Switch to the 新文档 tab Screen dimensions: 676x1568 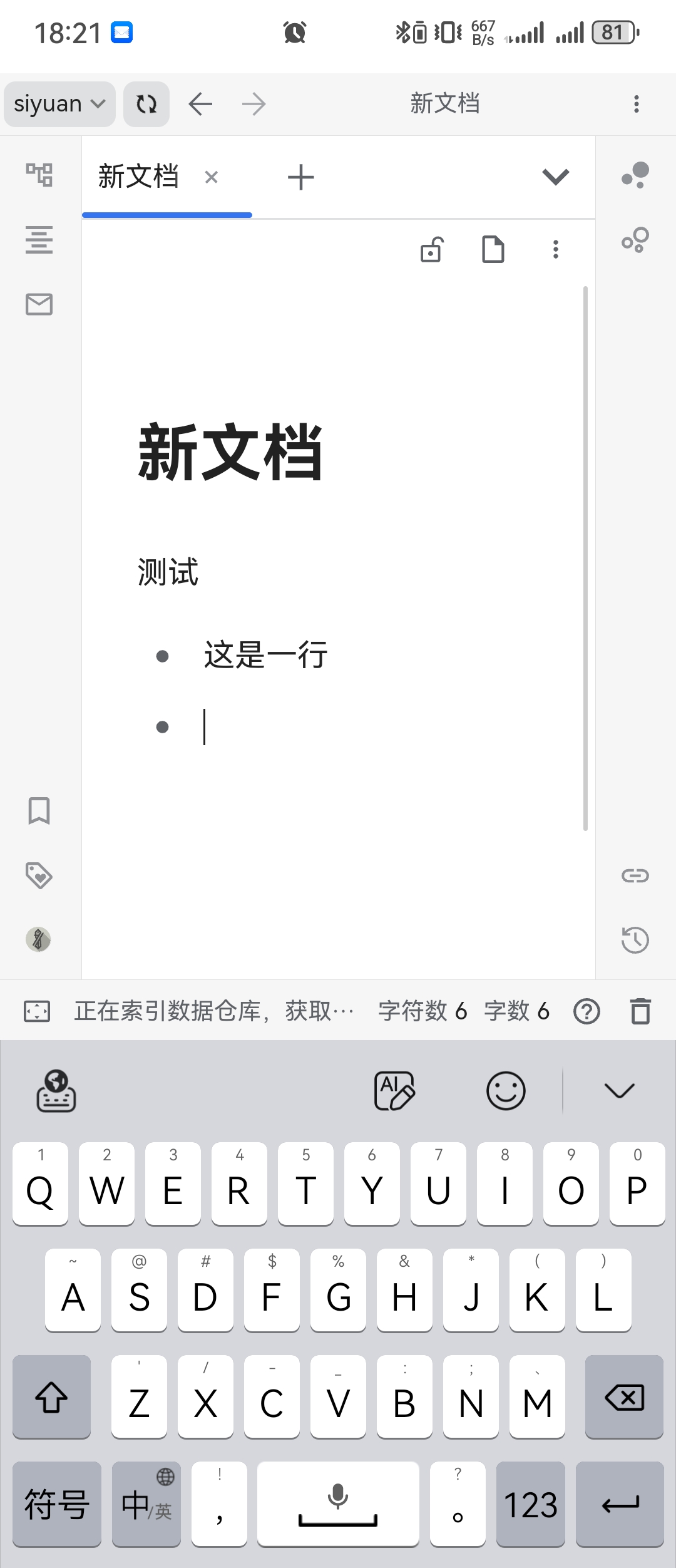pos(139,177)
